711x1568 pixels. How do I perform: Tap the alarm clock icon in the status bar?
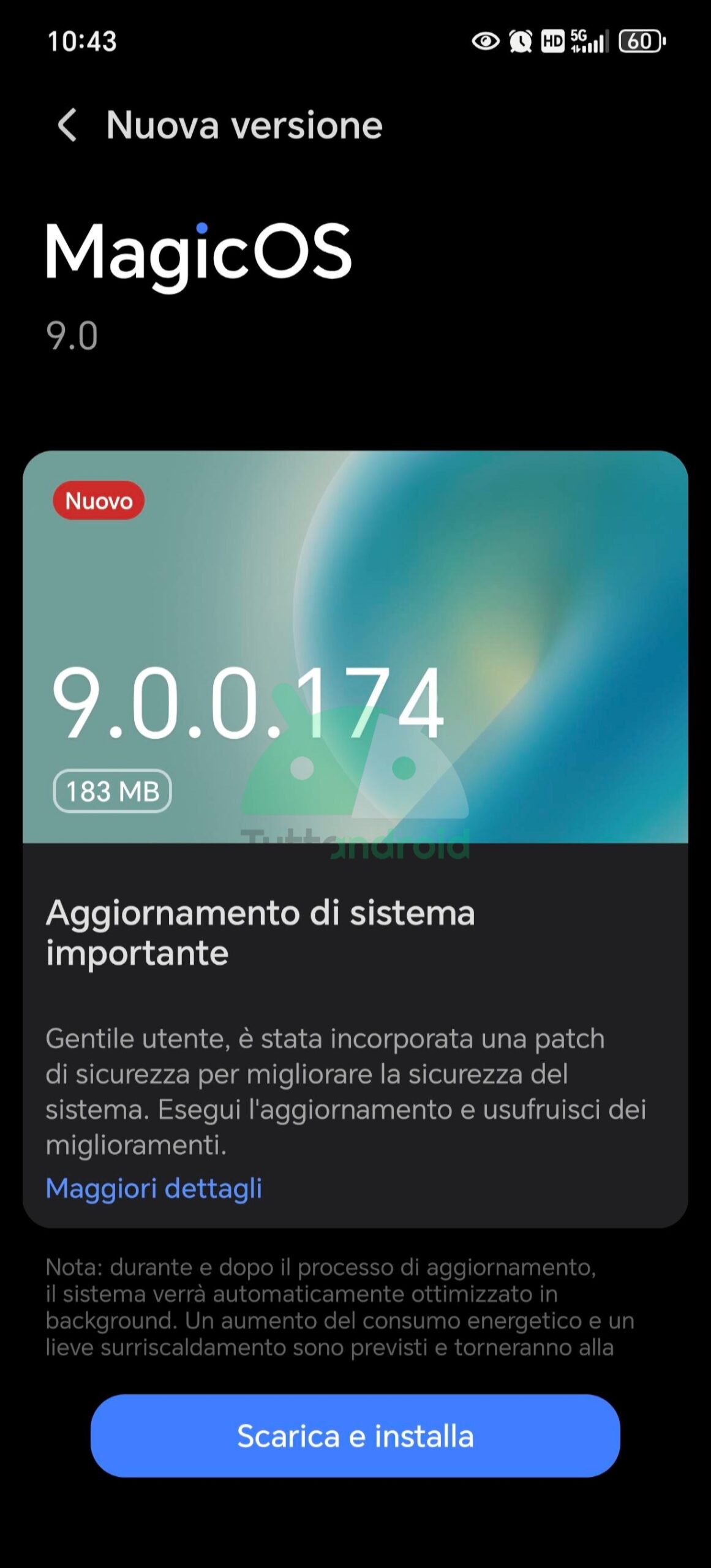click(x=519, y=40)
